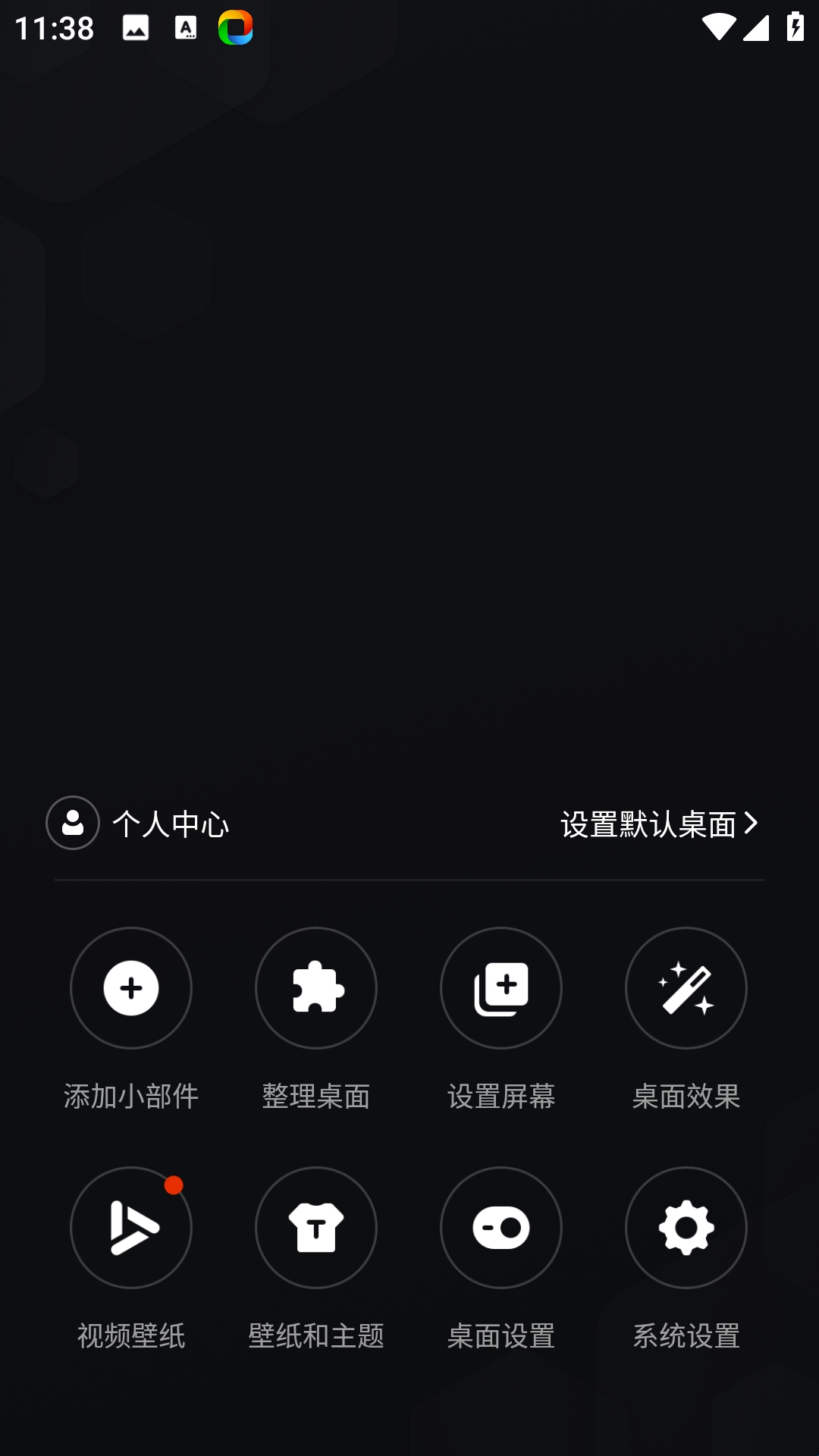
Task: Choose 桌面效果 desktop effects
Action: (x=686, y=1019)
